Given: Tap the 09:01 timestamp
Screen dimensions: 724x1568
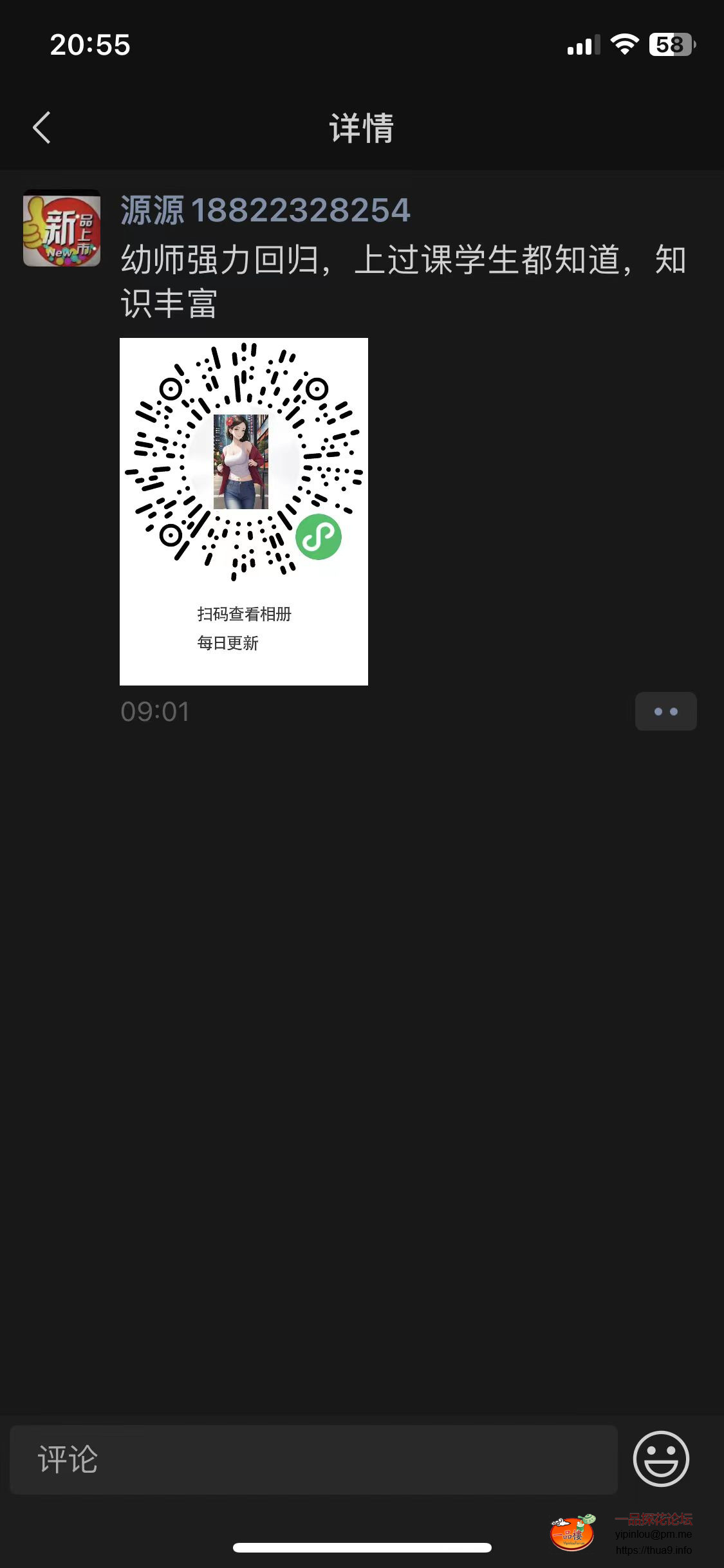Looking at the screenshot, I should click(154, 711).
